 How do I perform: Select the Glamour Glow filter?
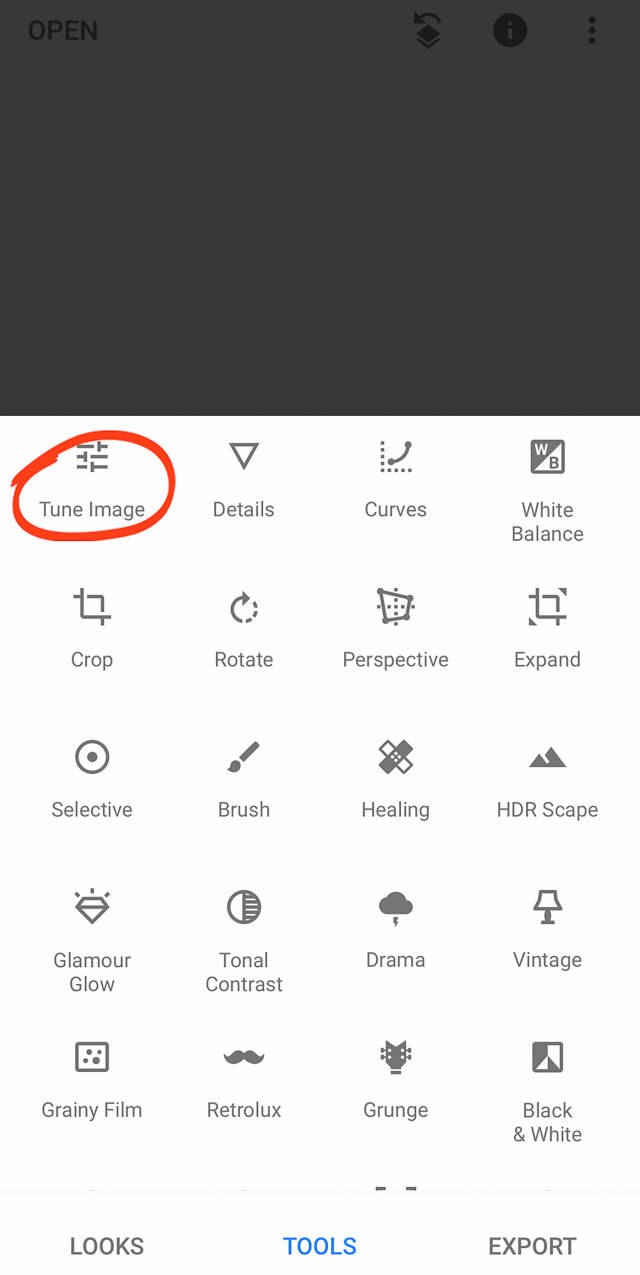coord(92,942)
